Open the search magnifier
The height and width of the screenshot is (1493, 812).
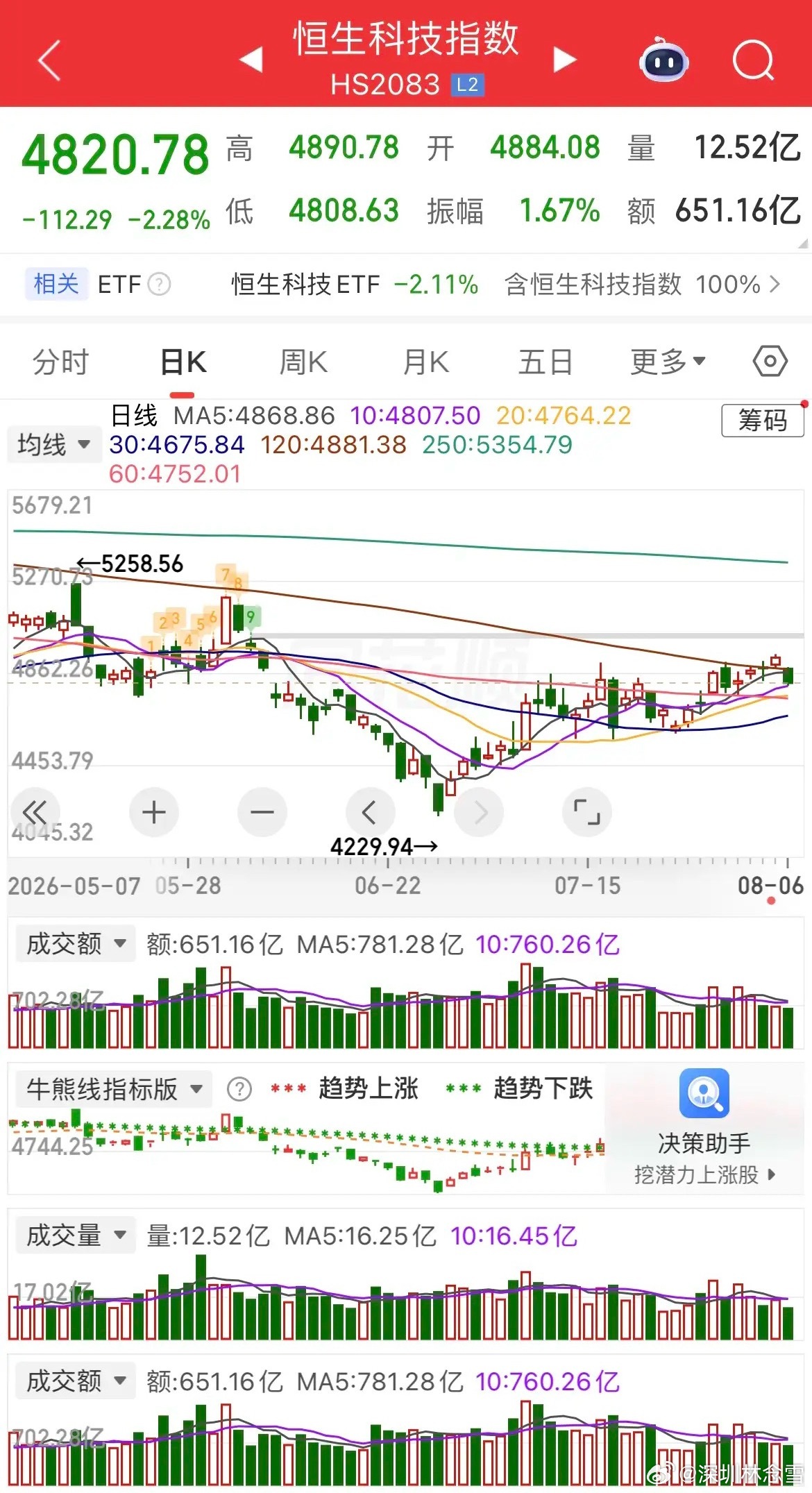754,61
